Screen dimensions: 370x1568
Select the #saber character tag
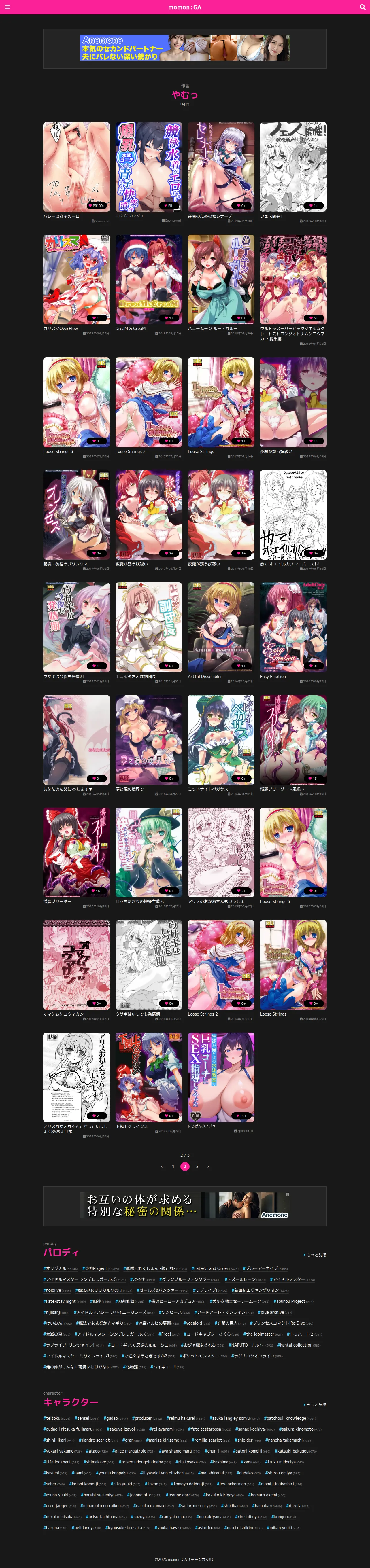pyautogui.click(x=54, y=1483)
